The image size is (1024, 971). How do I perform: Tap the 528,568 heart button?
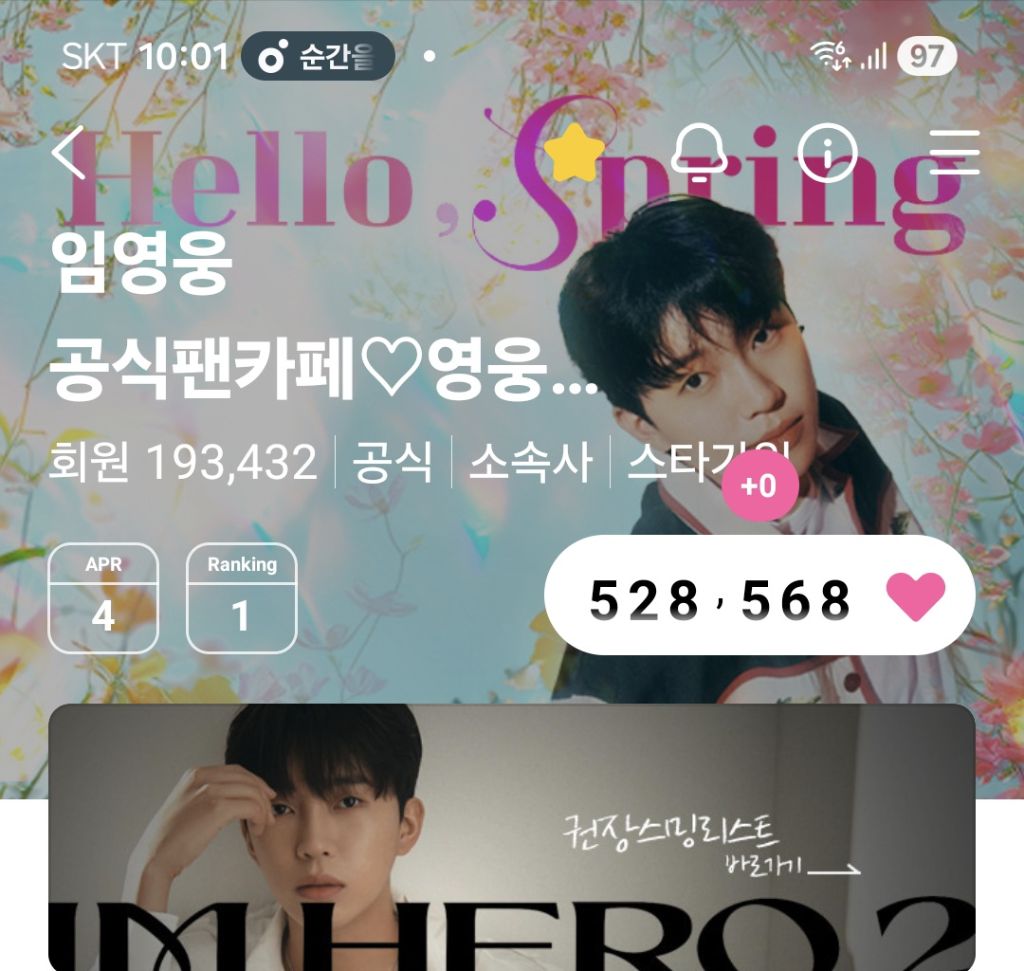760,595
